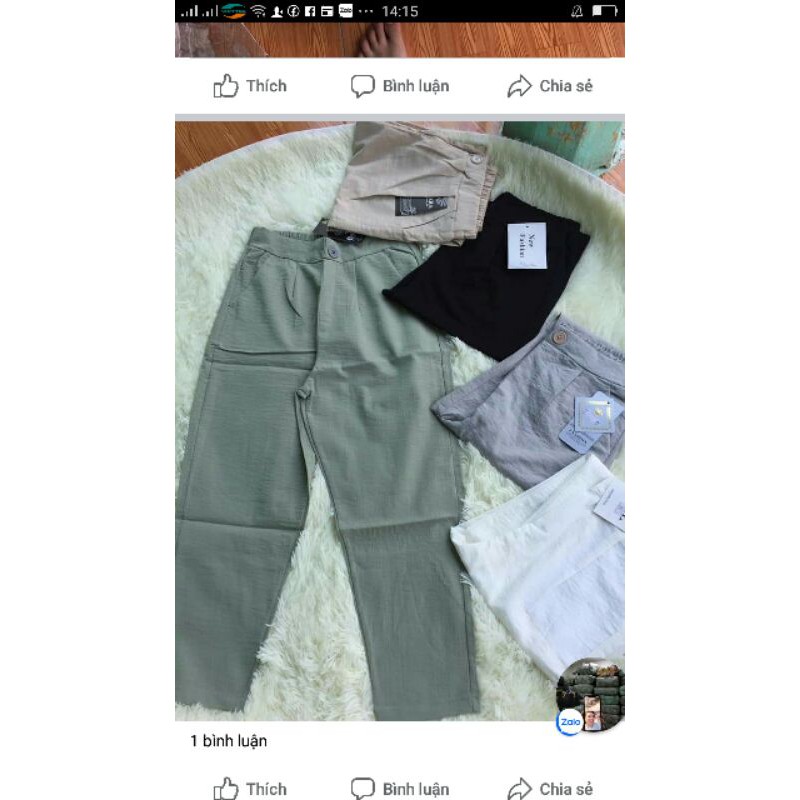Open the floating Zalo chat bubble
Image resolution: width=800 pixels, height=800 pixels.
point(591,696)
